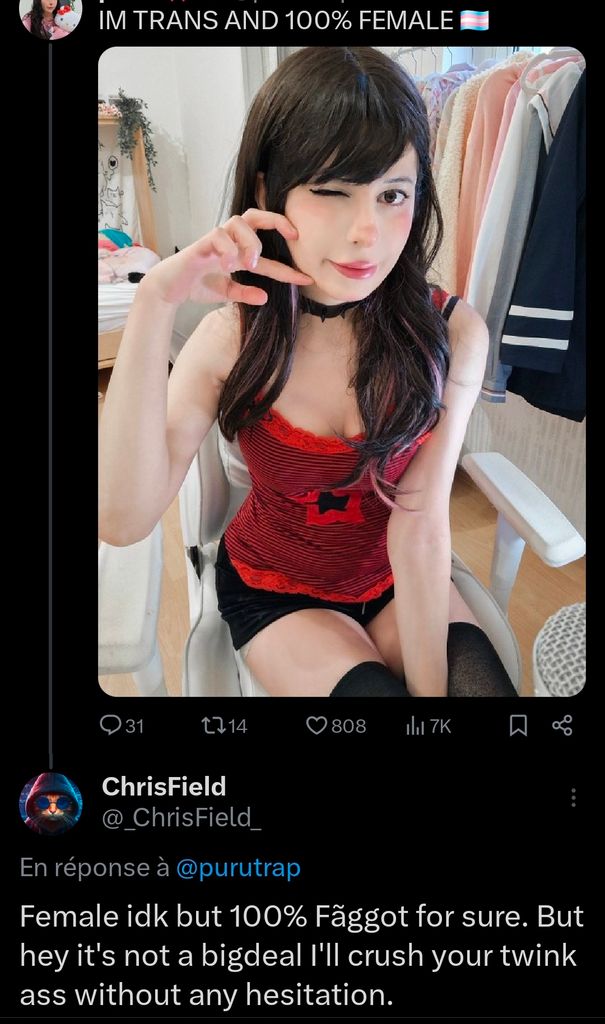Open the overflow menu on ChrisField's reply
The image size is (605, 1024).
[x=573, y=797]
